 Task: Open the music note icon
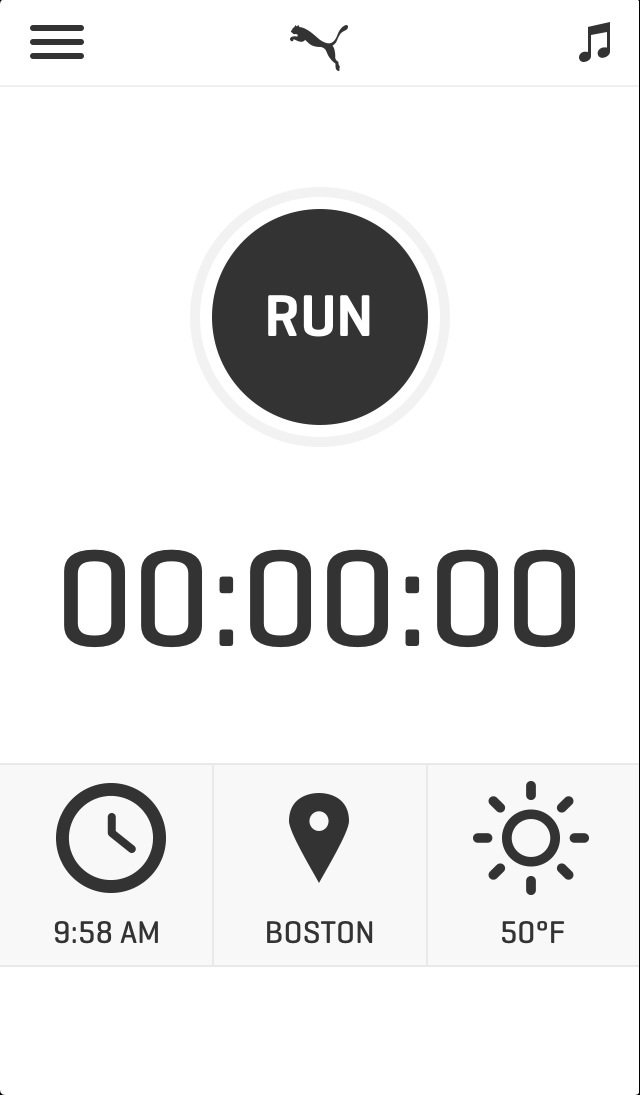point(595,42)
